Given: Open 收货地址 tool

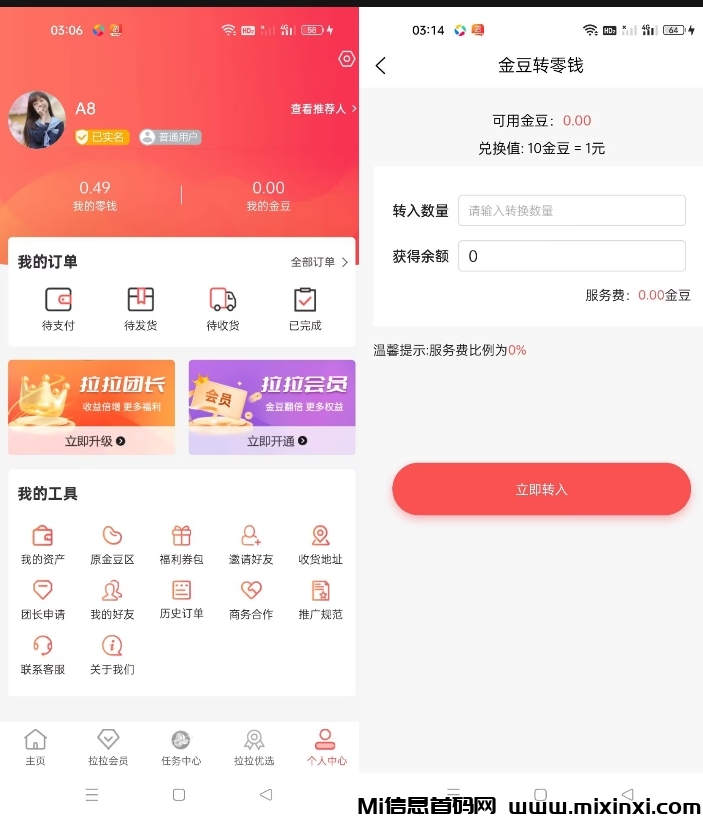Looking at the screenshot, I should coord(320,545).
